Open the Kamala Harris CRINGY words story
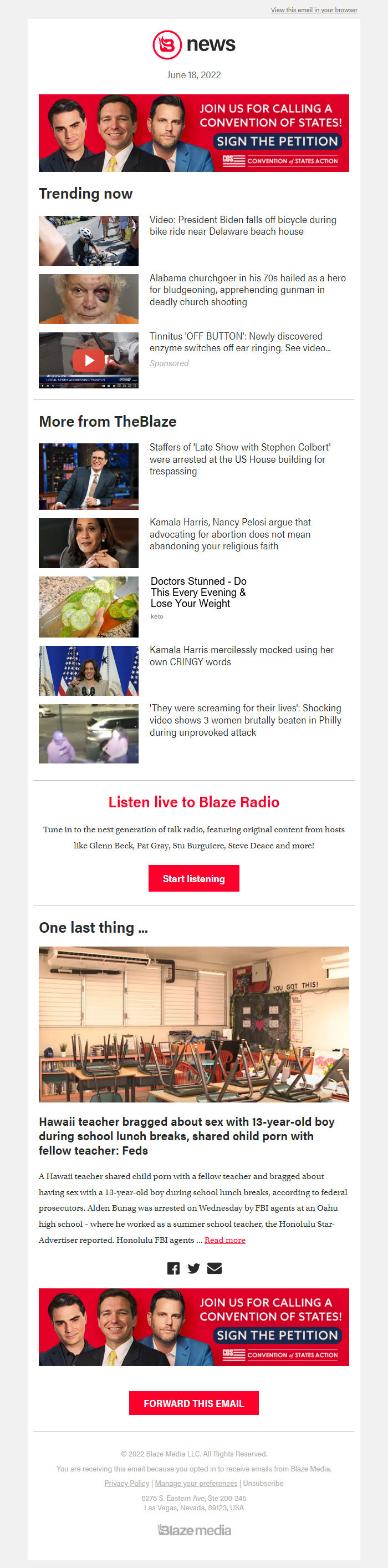Viewport: 388px width, 1568px height. pyautogui.click(x=241, y=656)
